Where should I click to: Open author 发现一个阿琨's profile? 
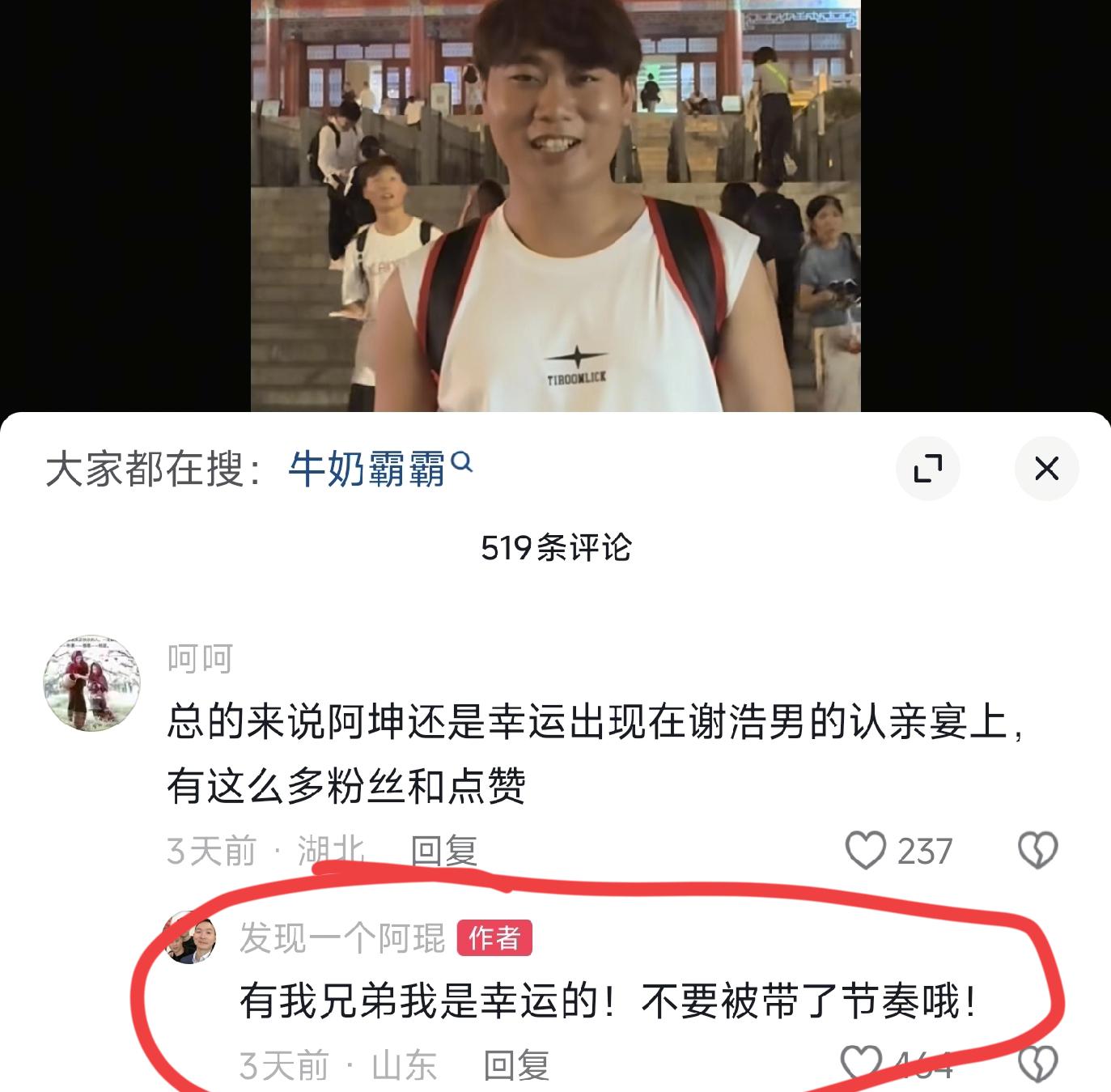pyautogui.click(x=191, y=939)
